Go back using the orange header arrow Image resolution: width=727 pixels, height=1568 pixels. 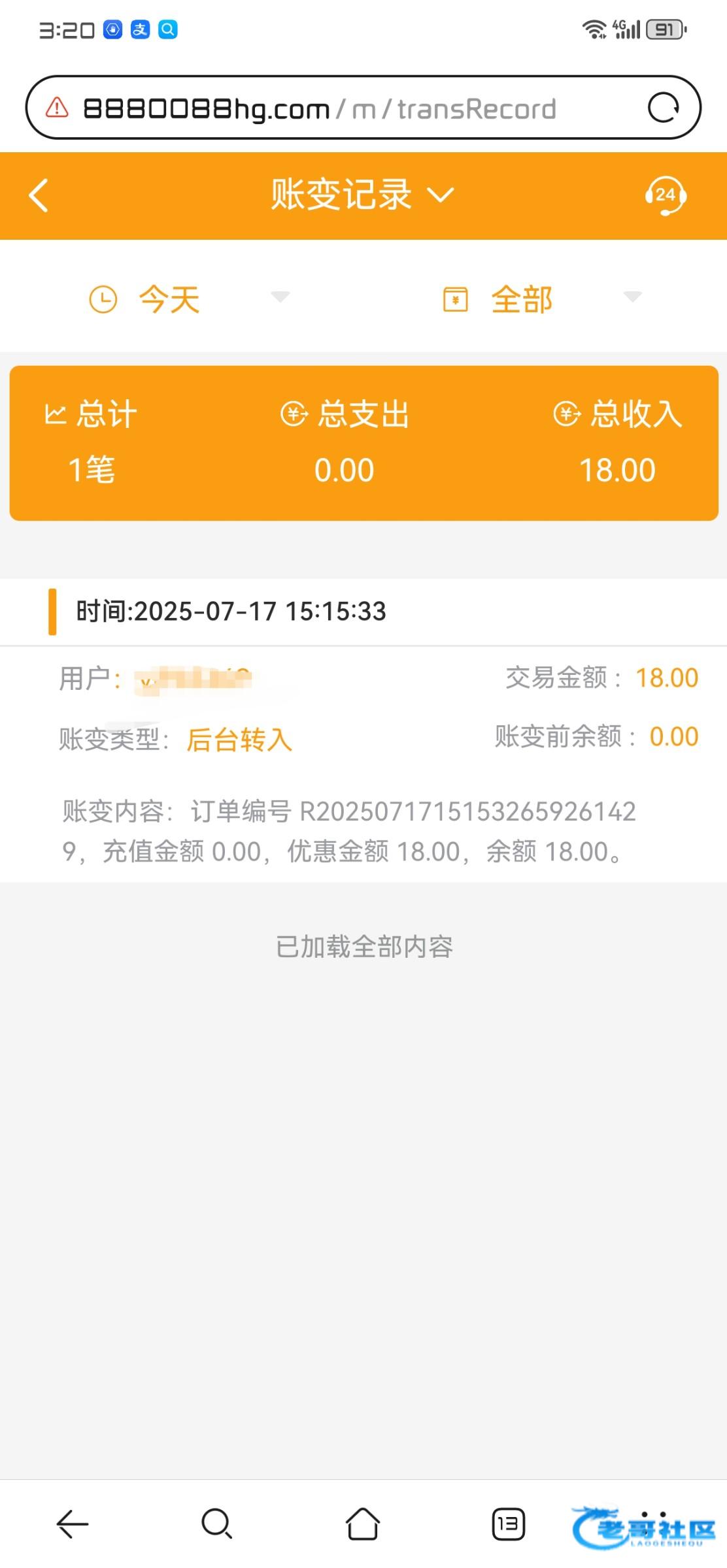coord(39,195)
